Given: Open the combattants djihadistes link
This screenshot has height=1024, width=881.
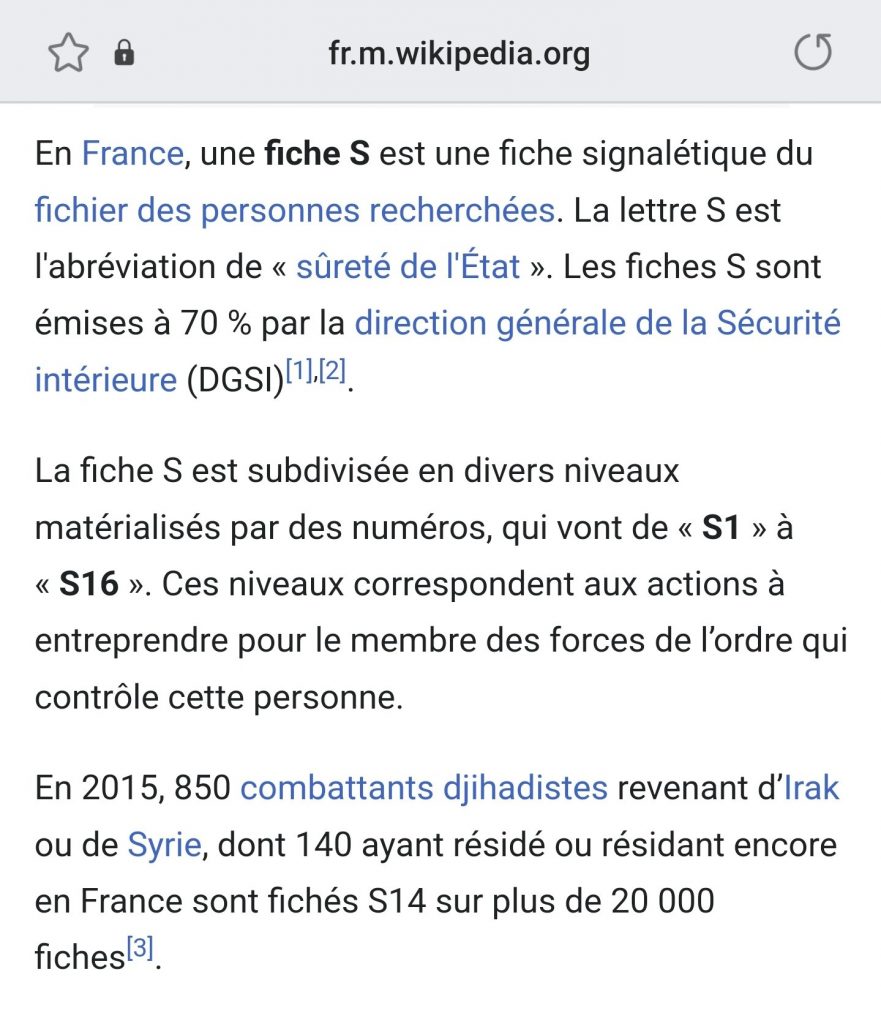Looking at the screenshot, I should click(x=424, y=788).
